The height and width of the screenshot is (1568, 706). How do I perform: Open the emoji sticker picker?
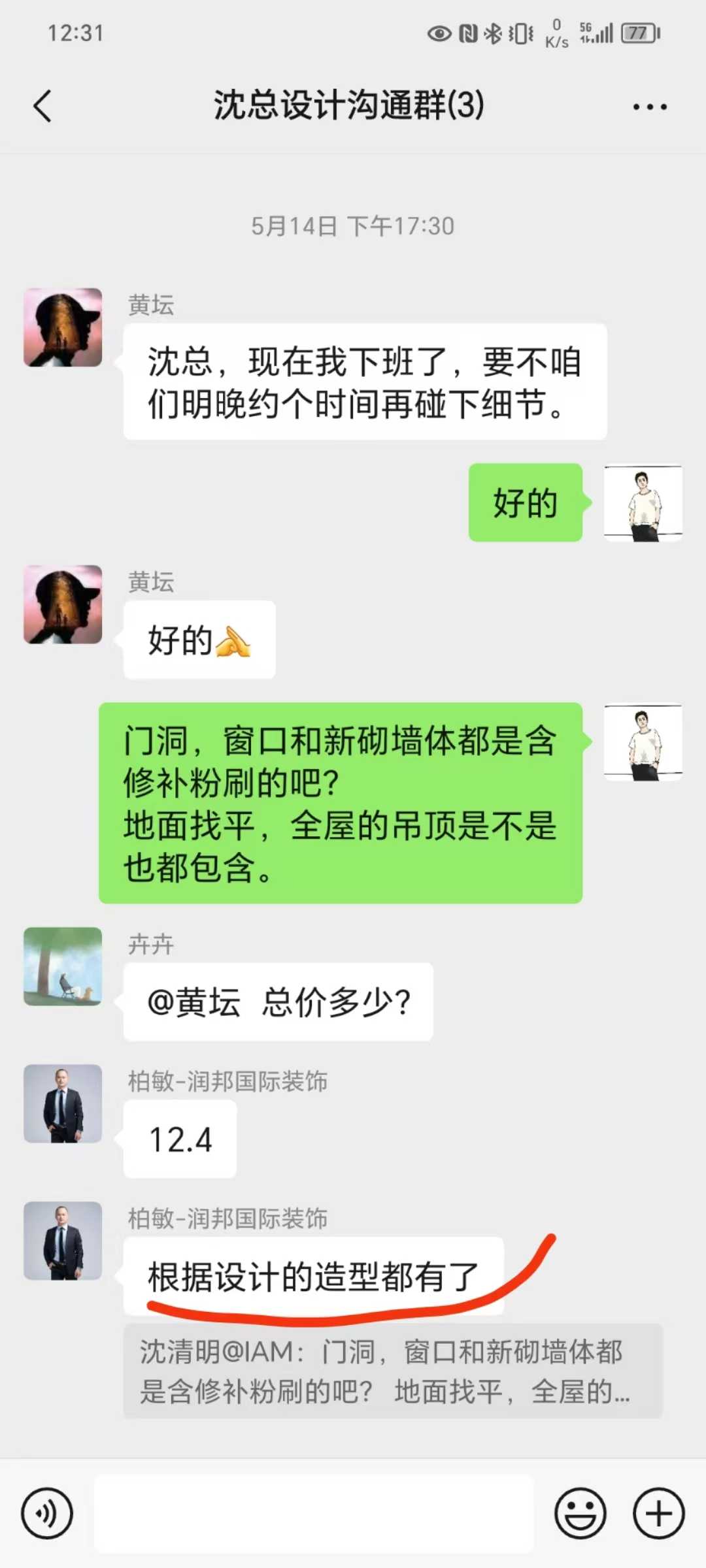tap(580, 1513)
